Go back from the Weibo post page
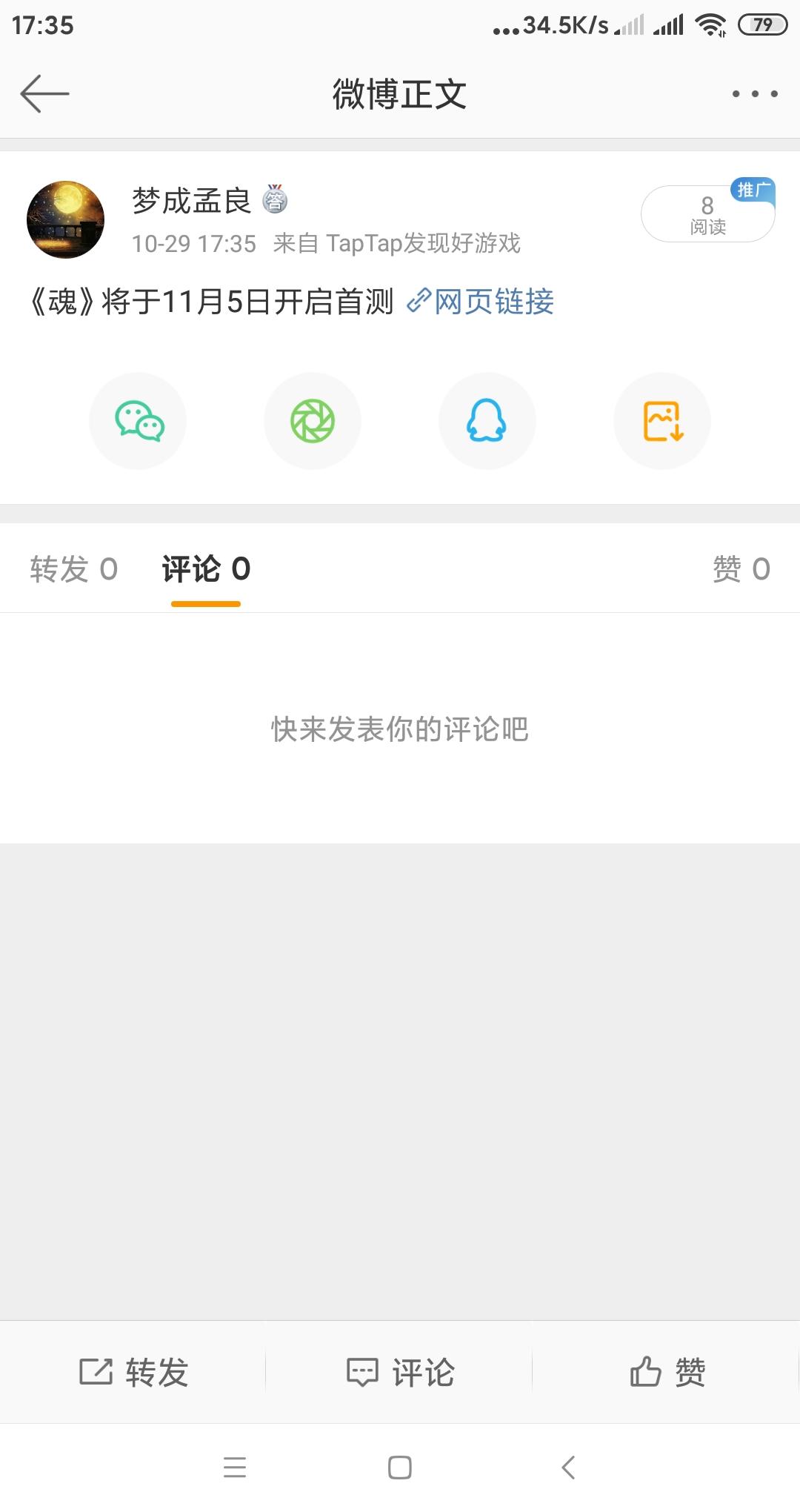Image resolution: width=800 pixels, height=1512 pixels. pyautogui.click(x=44, y=94)
